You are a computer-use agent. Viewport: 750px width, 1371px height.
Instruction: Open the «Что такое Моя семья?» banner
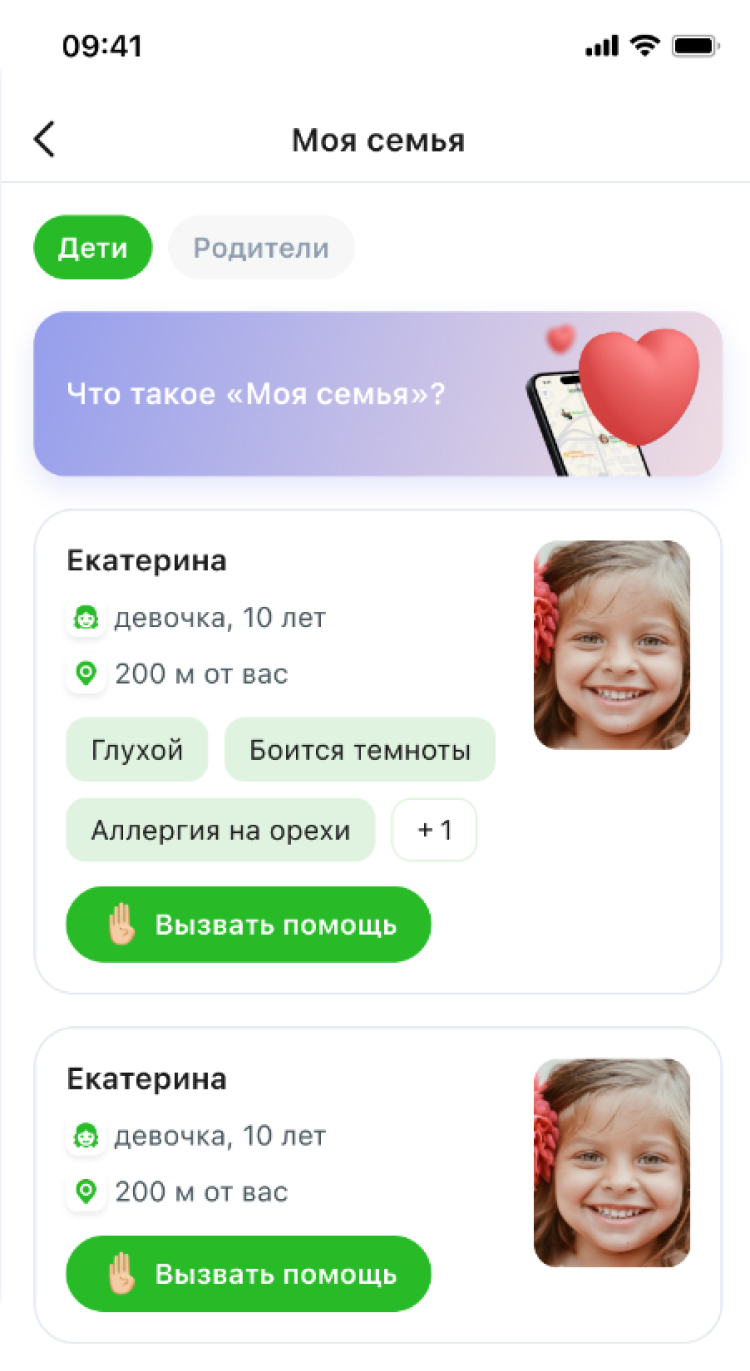point(378,393)
